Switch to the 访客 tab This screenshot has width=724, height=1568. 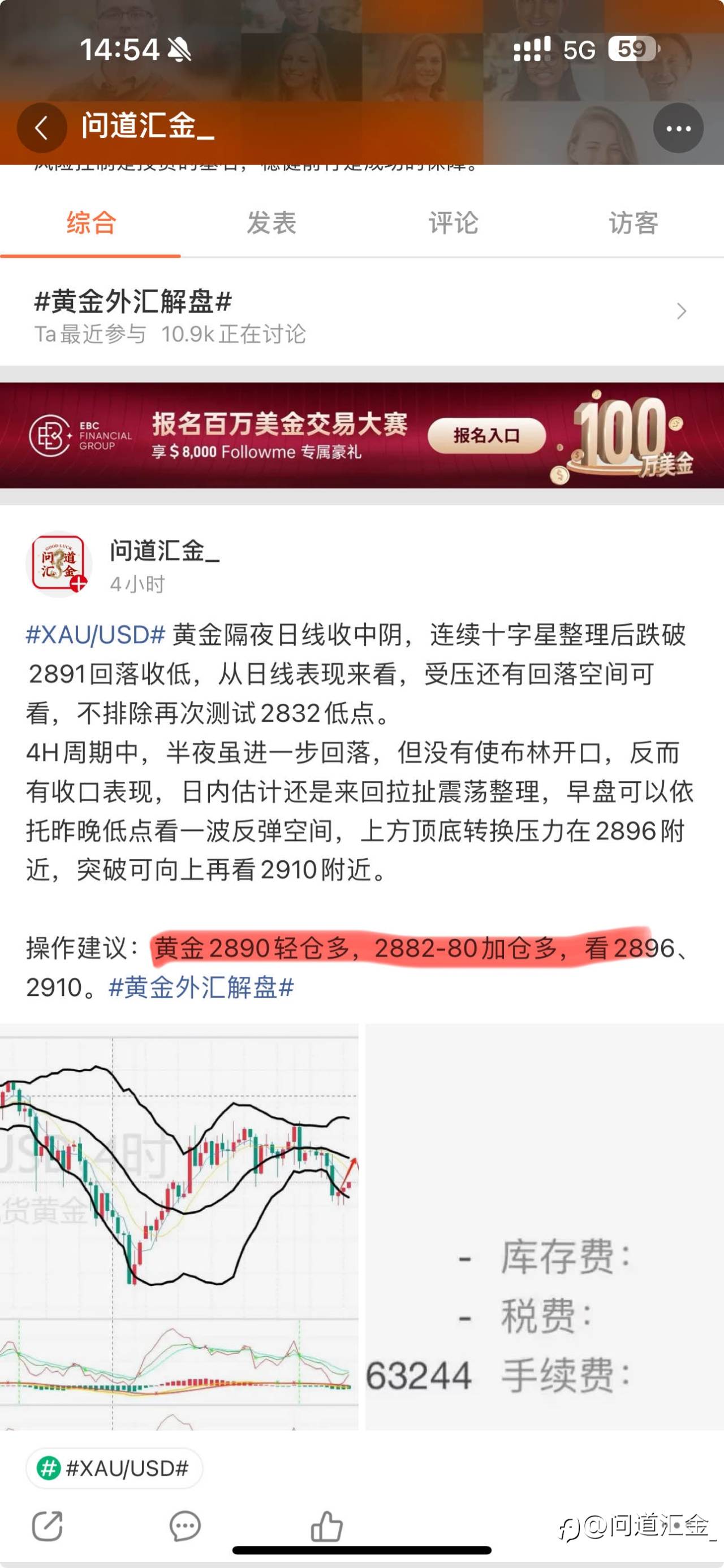coord(633,223)
